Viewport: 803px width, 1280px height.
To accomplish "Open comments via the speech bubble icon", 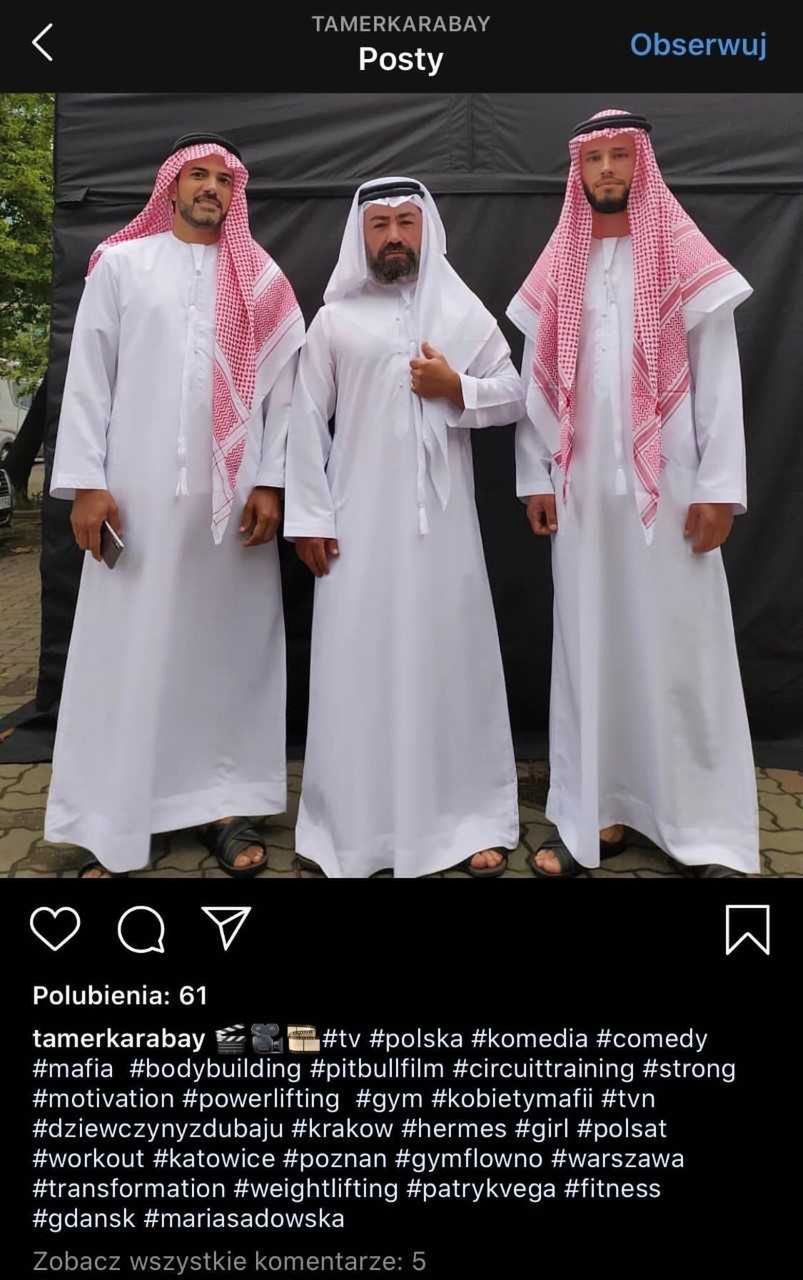I will pyautogui.click(x=141, y=930).
